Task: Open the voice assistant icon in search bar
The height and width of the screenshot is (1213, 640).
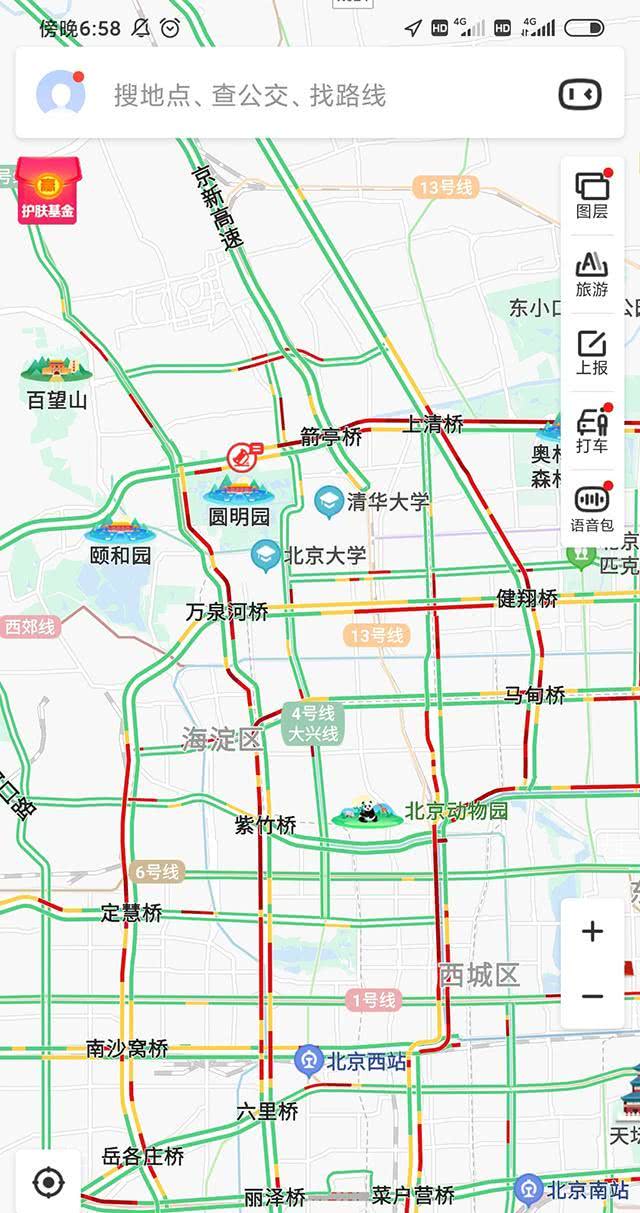Action: click(x=579, y=95)
